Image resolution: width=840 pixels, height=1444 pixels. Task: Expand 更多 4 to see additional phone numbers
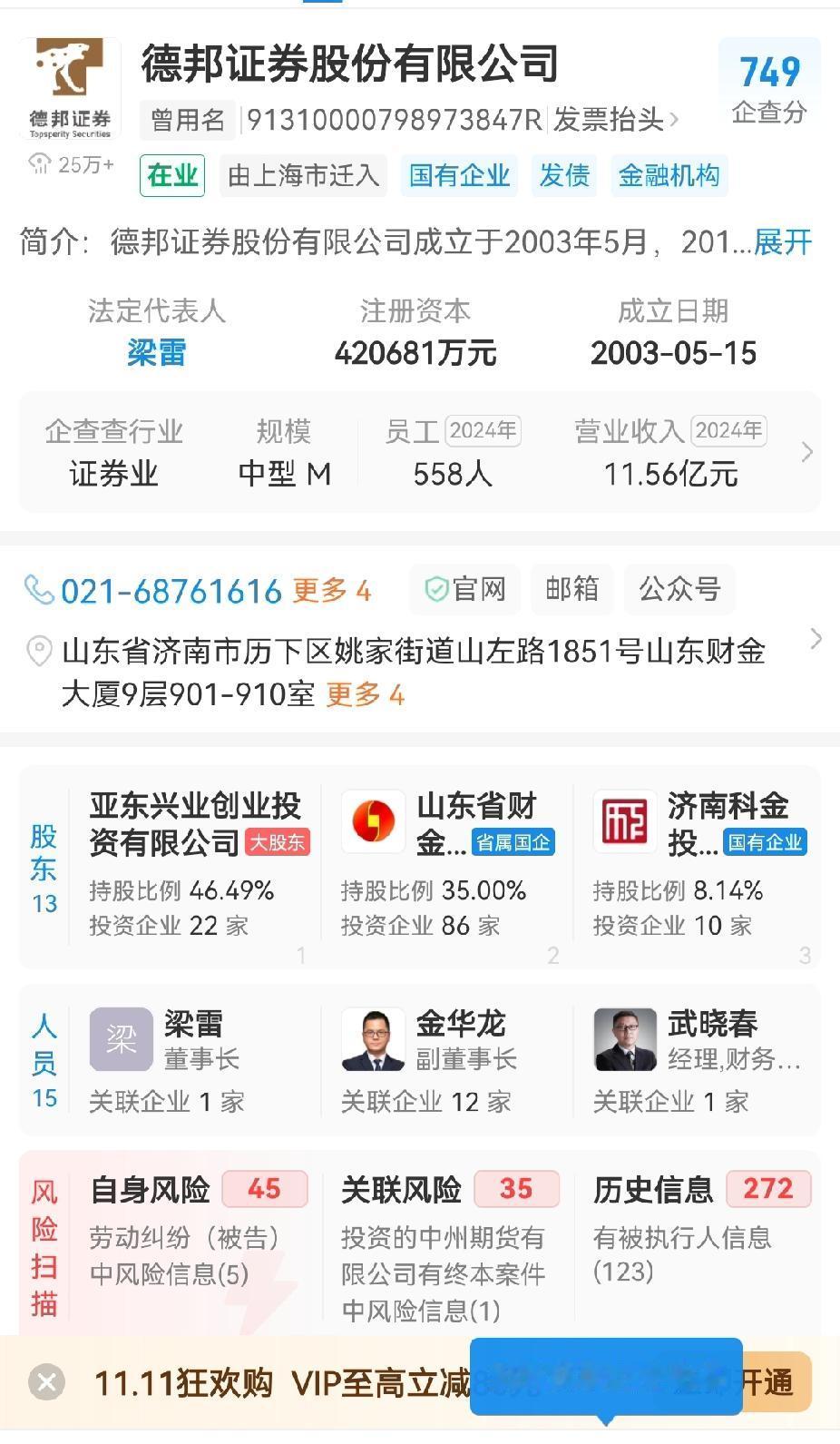pyautogui.click(x=330, y=590)
